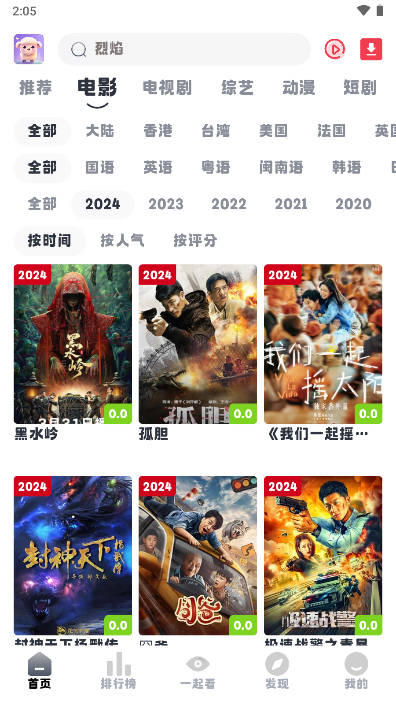Image resolution: width=396 pixels, height=705 pixels.
Task: Go to the 排行榜 tab
Action: (x=118, y=671)
